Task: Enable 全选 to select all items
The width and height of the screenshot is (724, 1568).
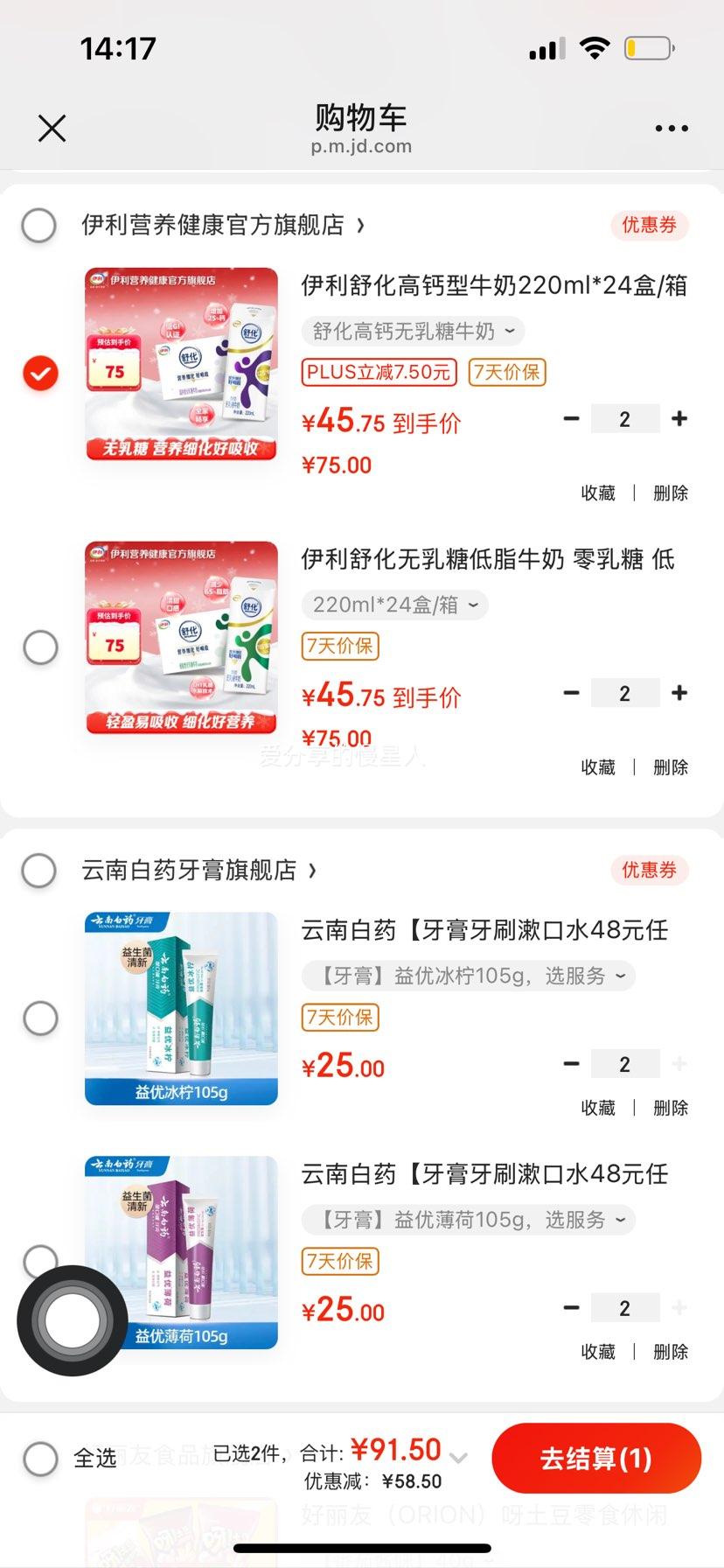Action: point(39,1455)
